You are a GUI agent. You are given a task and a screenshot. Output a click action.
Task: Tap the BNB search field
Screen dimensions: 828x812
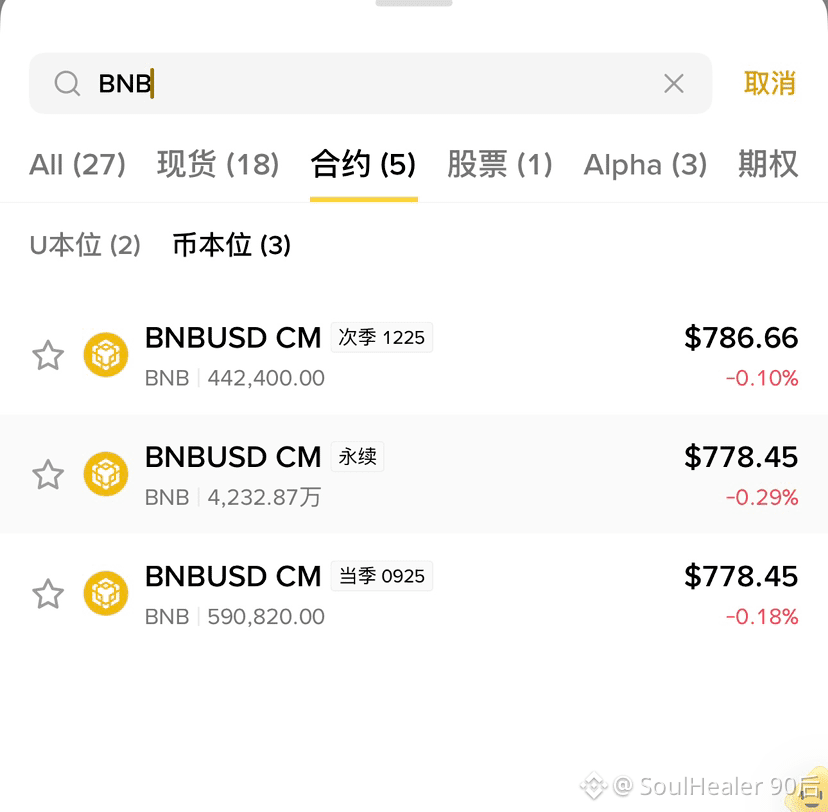pos(370,83)
